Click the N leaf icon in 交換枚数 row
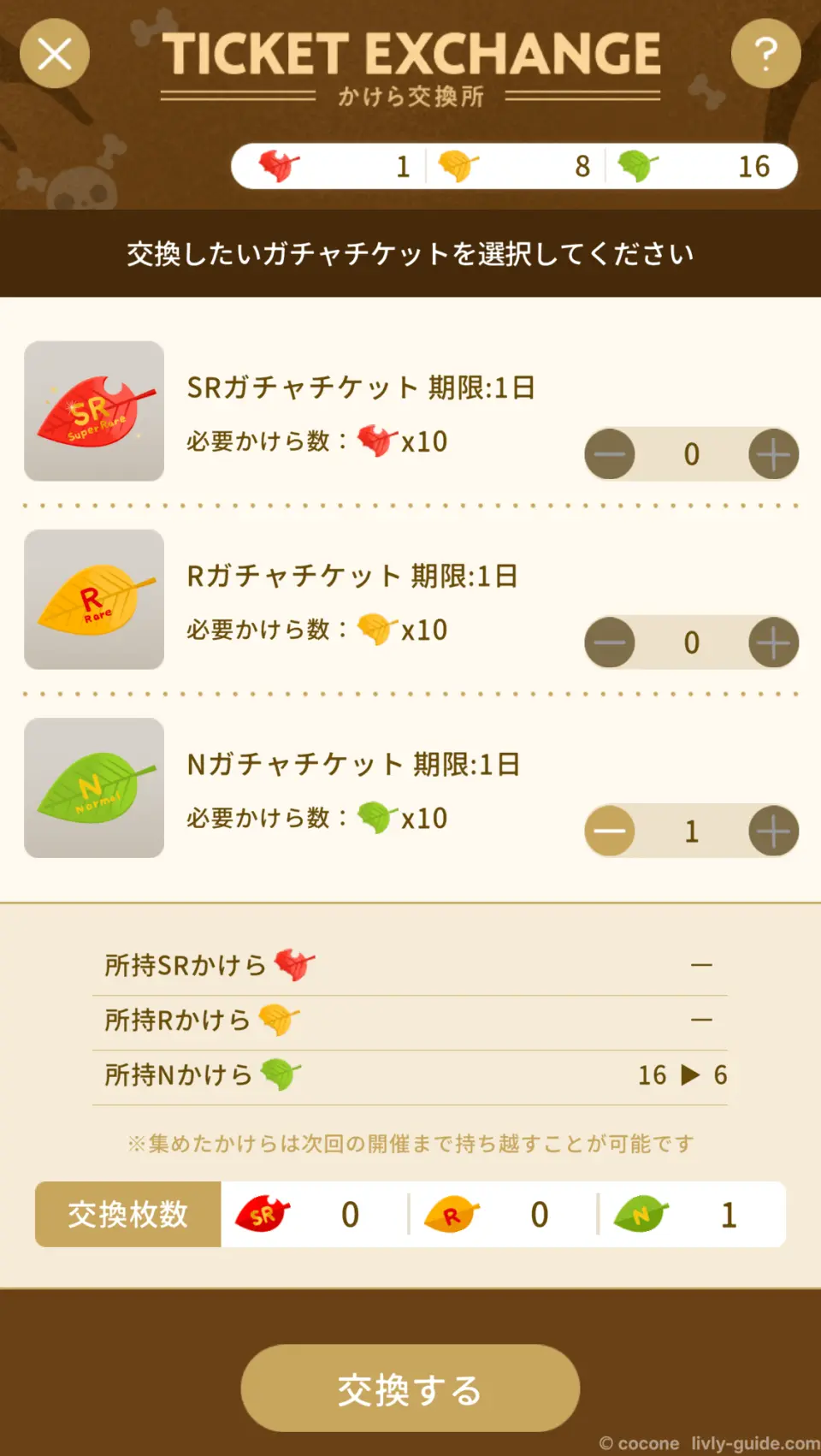 [641, 1214]
